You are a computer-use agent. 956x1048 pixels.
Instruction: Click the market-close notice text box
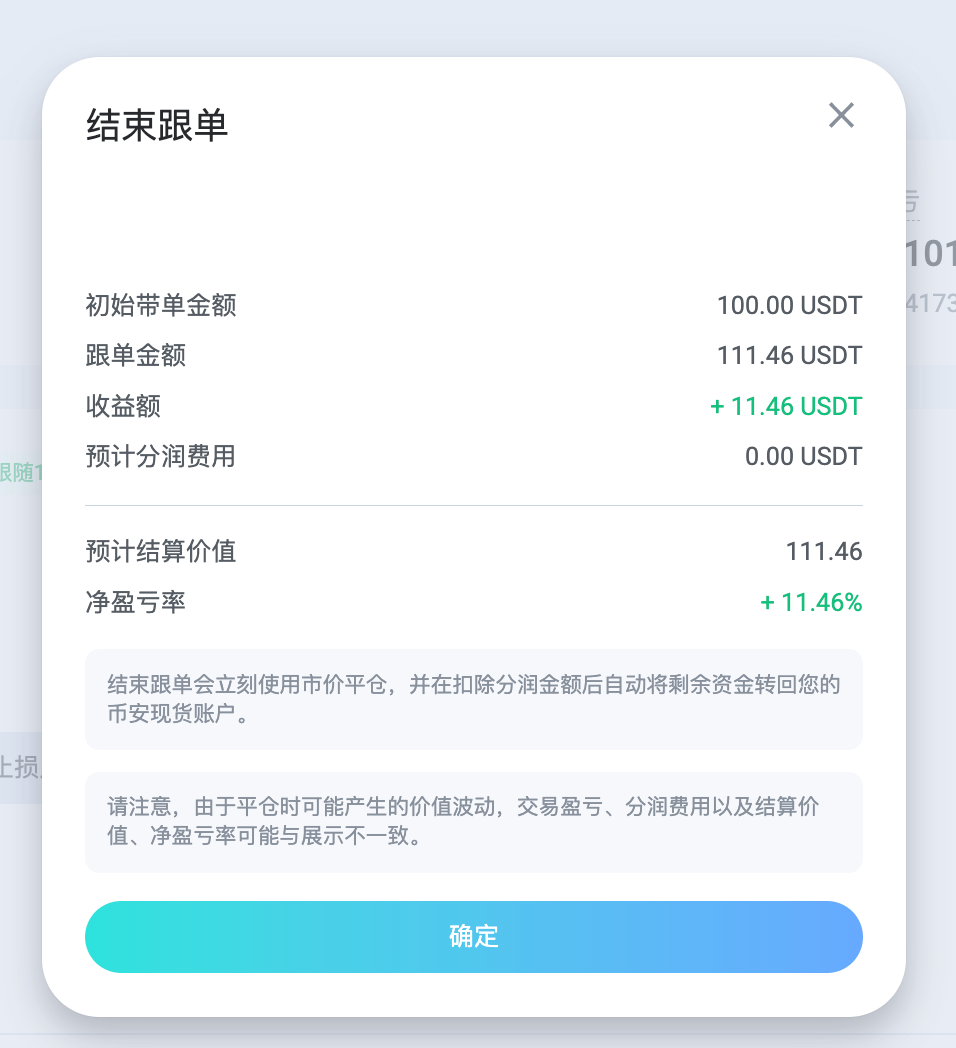click(x=474, y=699)
